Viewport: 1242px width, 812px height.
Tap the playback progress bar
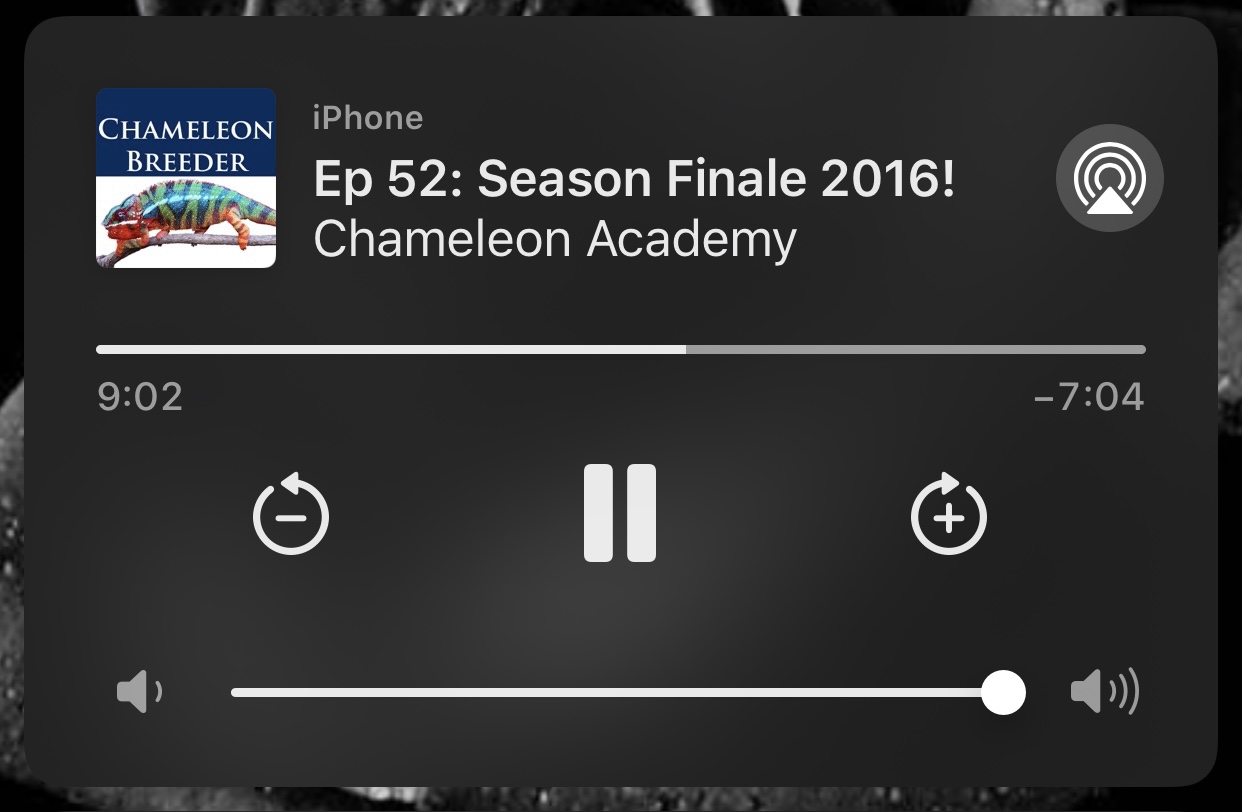pos(620,349)
